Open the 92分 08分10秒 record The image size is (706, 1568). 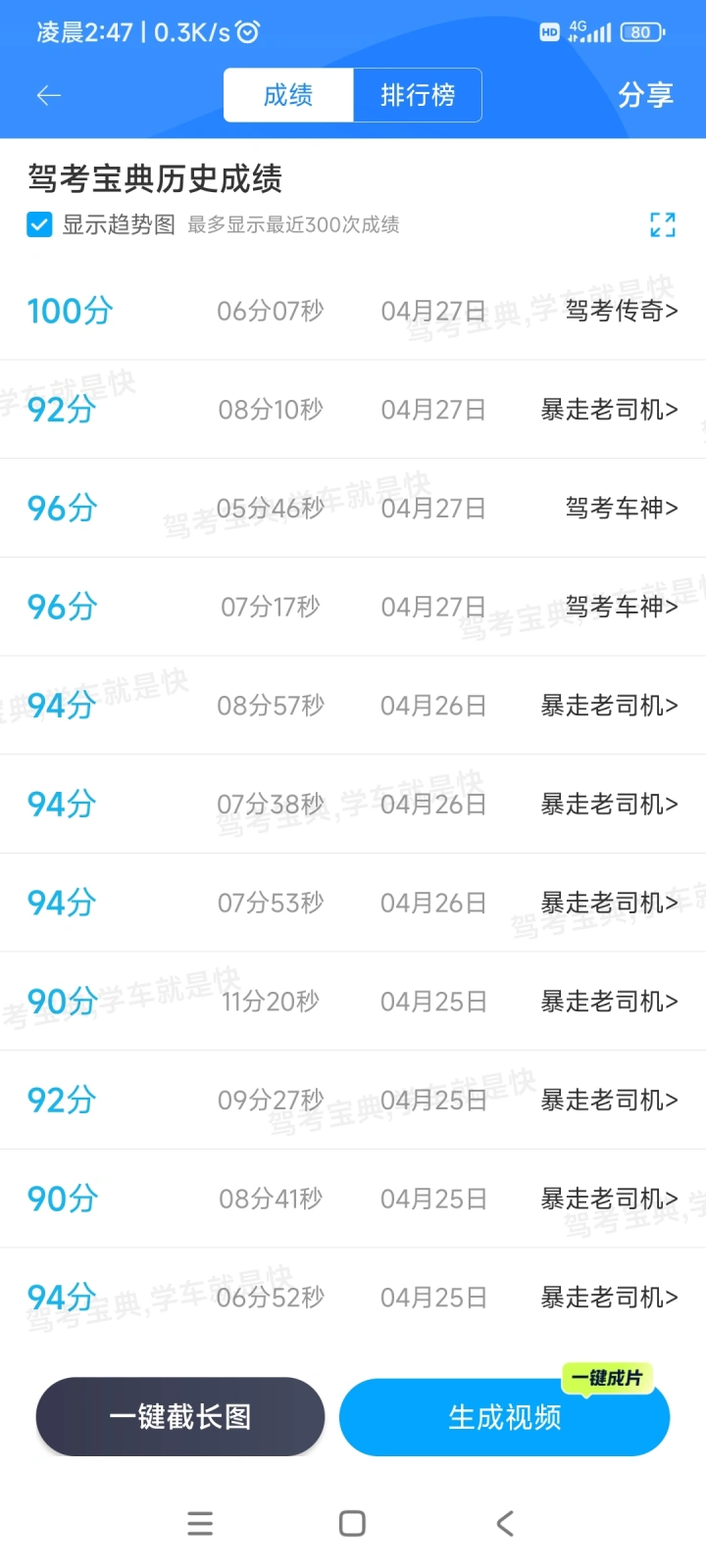(x=353, y=410)
